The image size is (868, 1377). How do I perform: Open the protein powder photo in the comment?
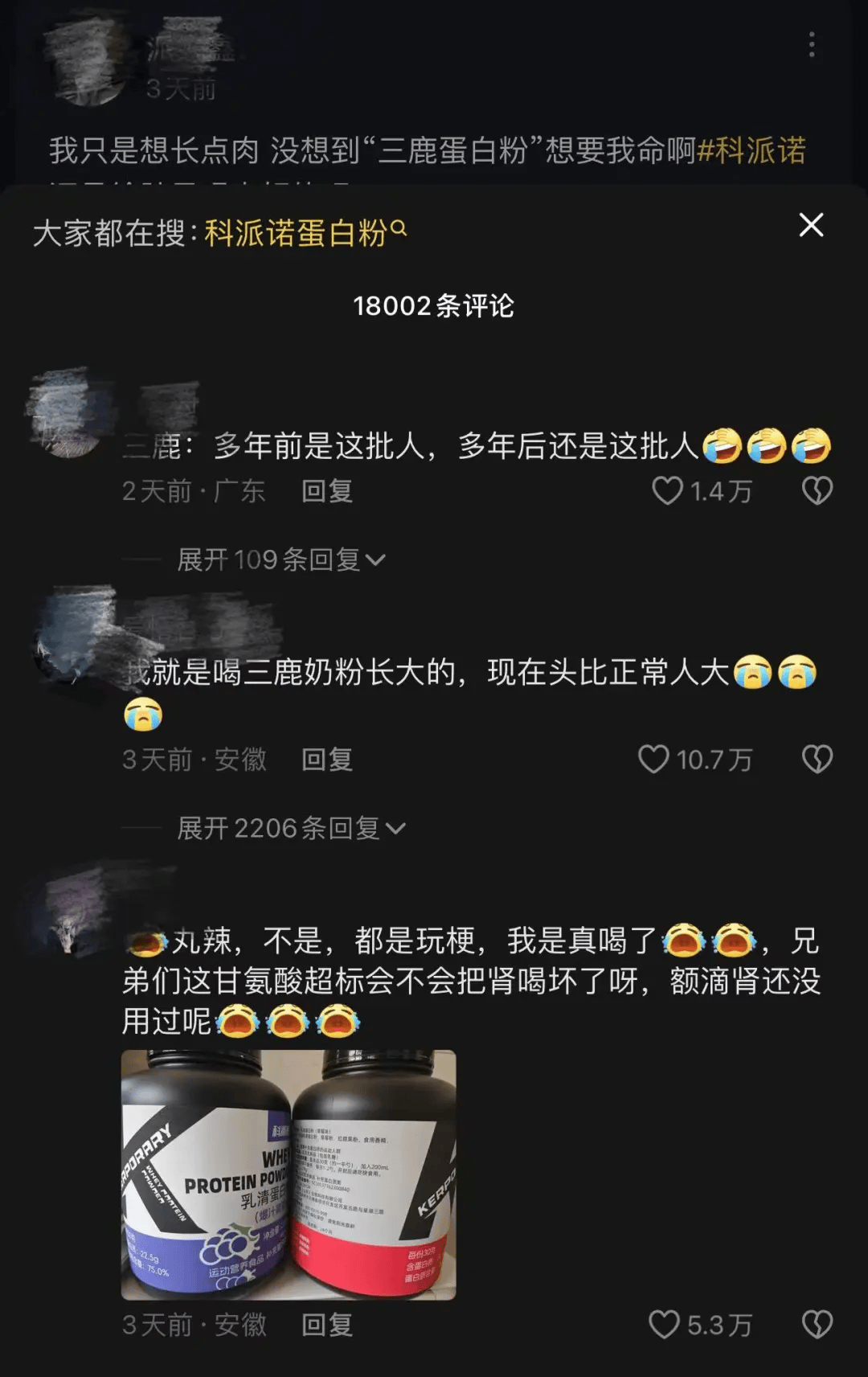(289, 1174)
